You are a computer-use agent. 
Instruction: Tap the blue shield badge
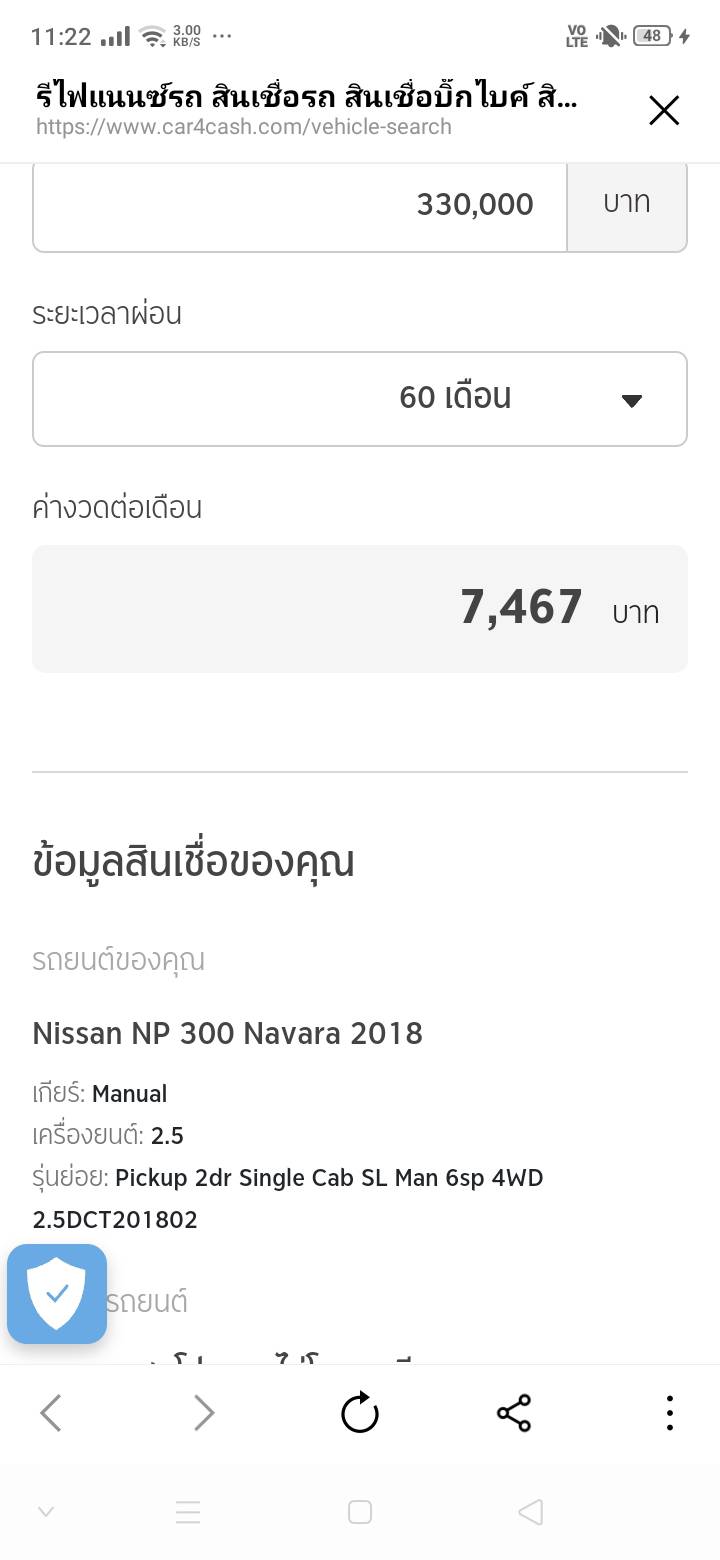[x=57, y=1293]
